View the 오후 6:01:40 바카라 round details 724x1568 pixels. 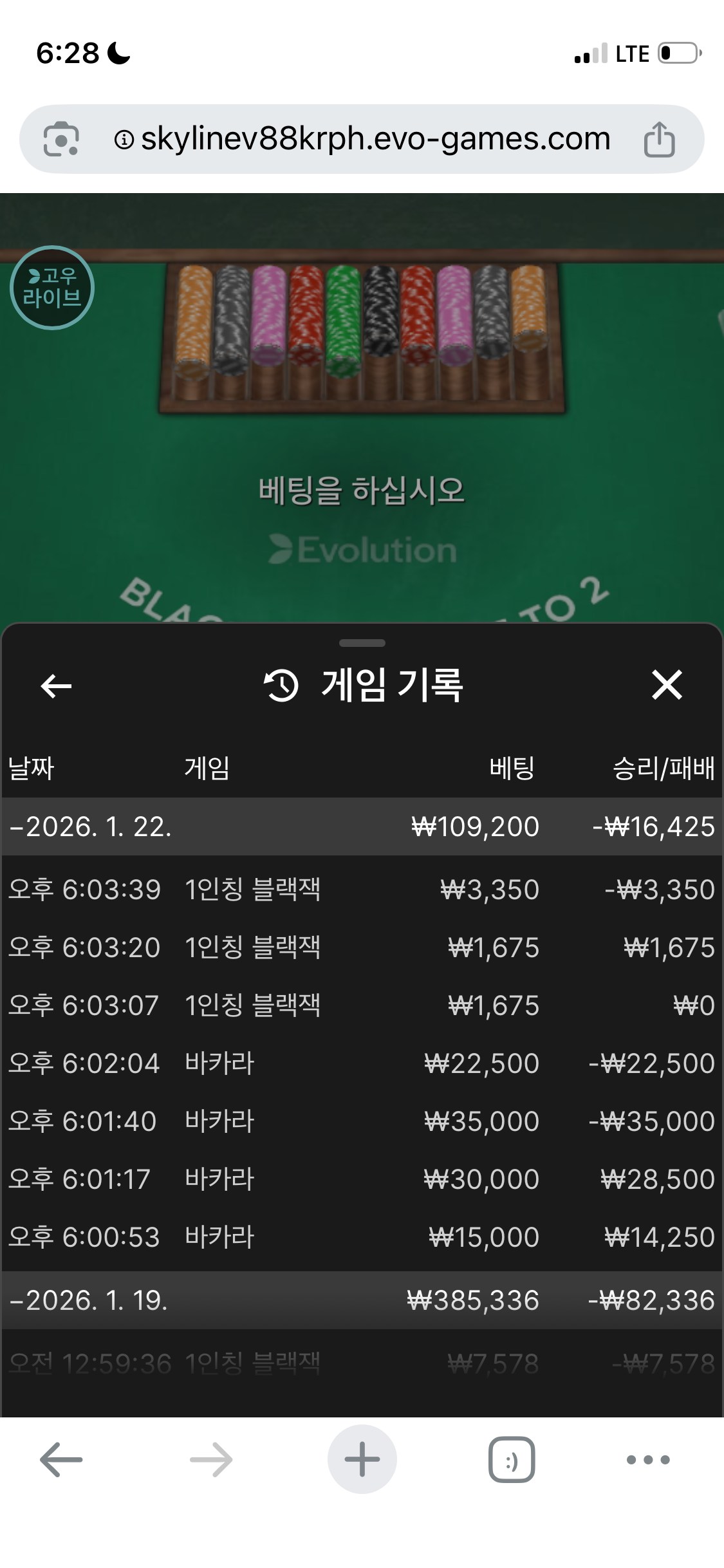pos(360,1121)
